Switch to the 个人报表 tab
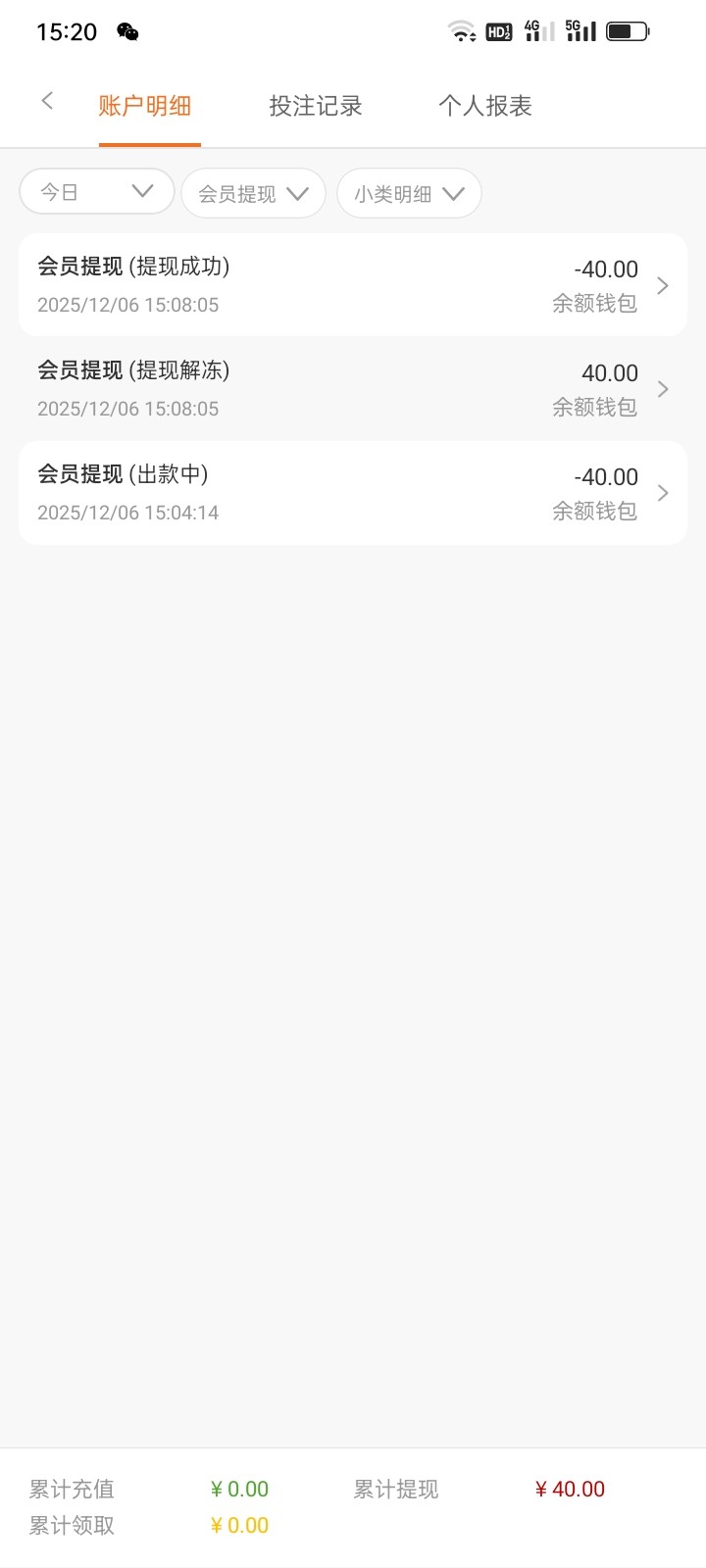The width and height of the screenshot is (706, 1568). [485, 106]
